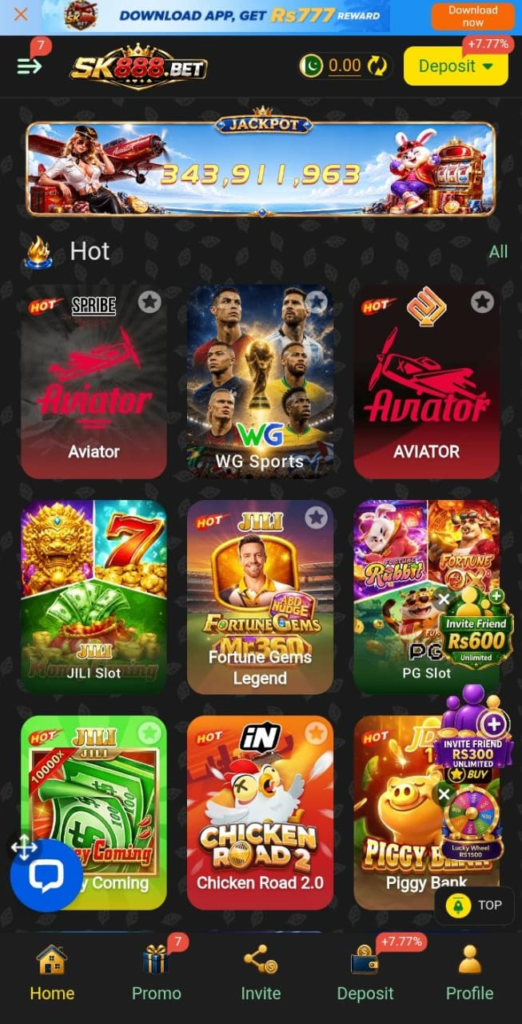
Task: Open the live chat support bubble
Action: 46,876
